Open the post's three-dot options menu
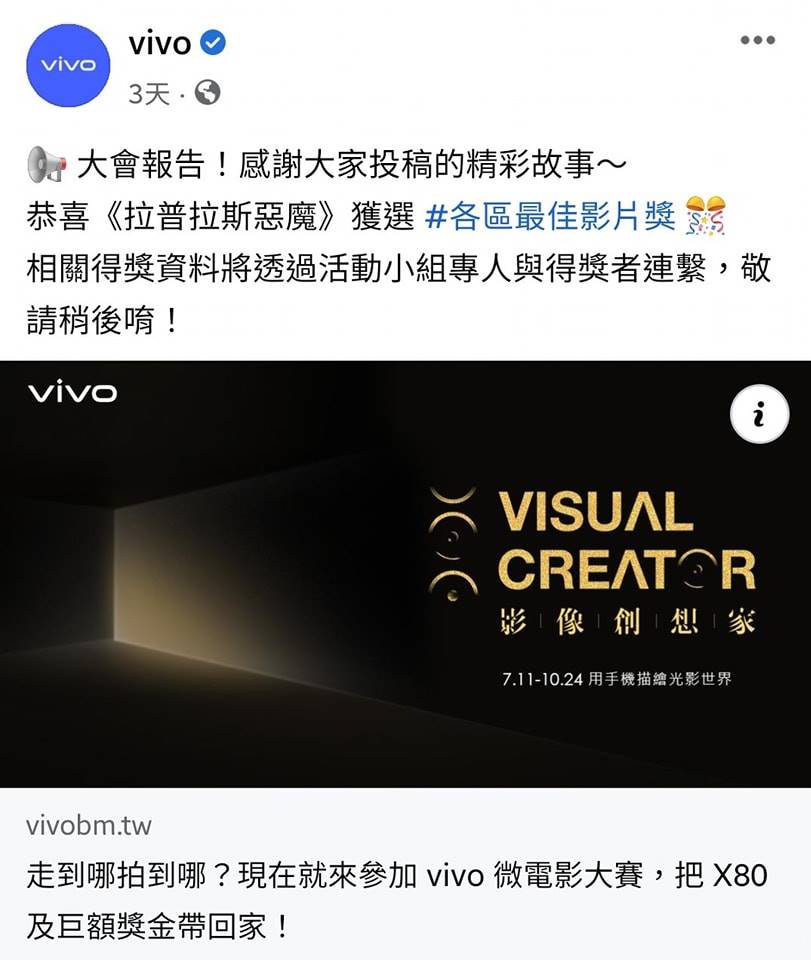This screenshot has width=811, height=960. point(757,41)
